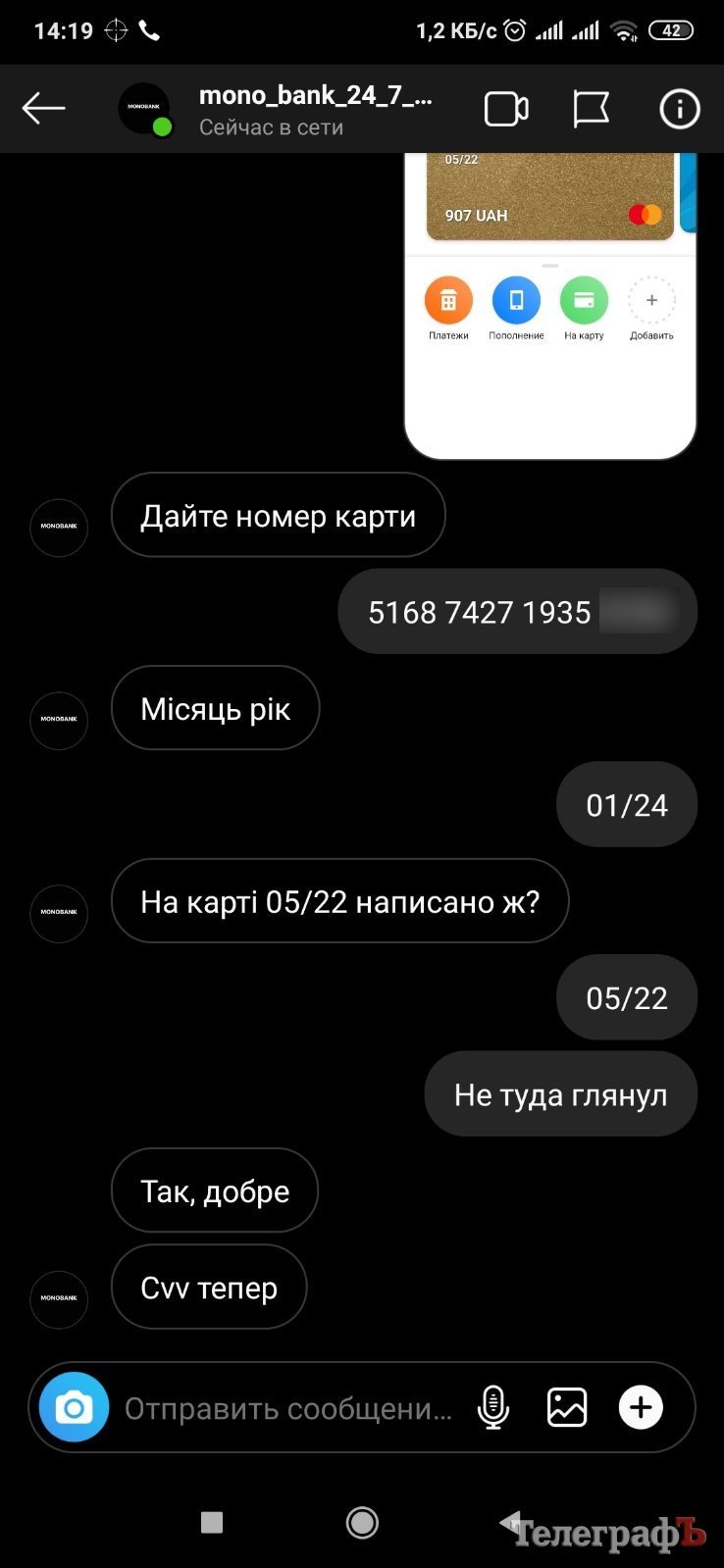Start a video call with mono_bank_24_7
Image resolution: width=724 pixels, height=1568 pixels.
click(x=506, y=109)
